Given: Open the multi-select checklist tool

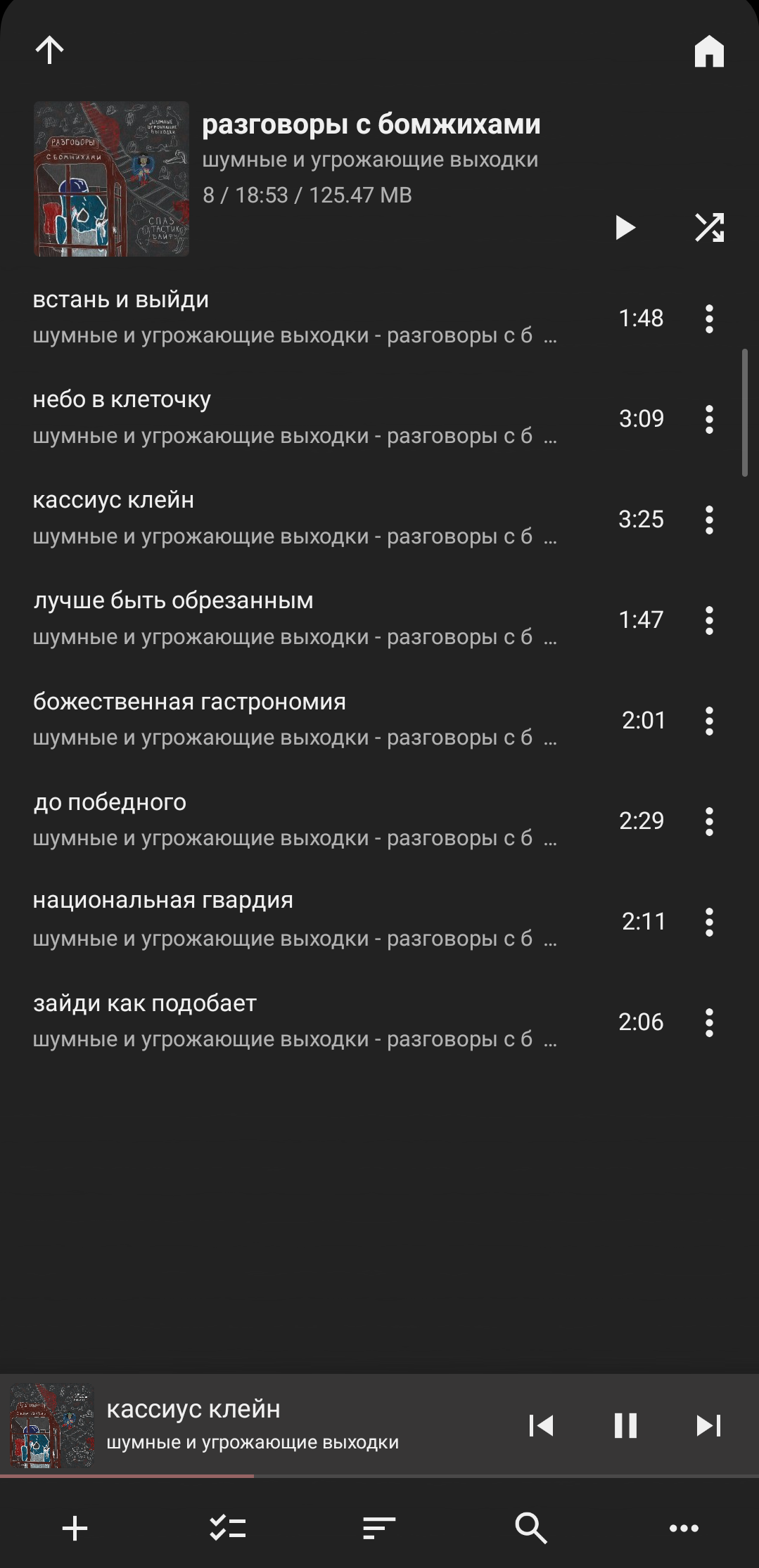Looking at the screenshot, I should click(227, 1528).
